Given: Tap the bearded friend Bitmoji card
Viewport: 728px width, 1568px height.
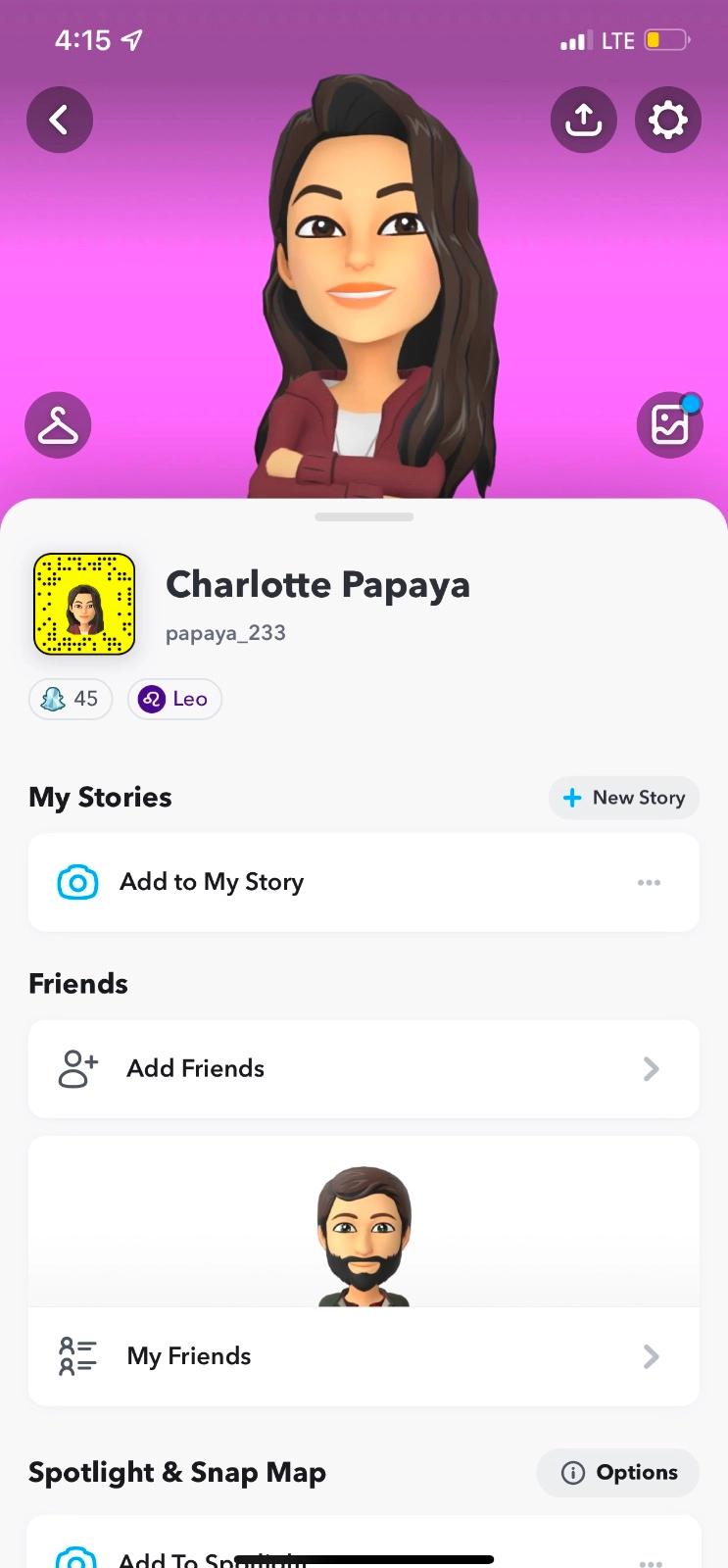Looking at the screenshot, I should 364,1235.
